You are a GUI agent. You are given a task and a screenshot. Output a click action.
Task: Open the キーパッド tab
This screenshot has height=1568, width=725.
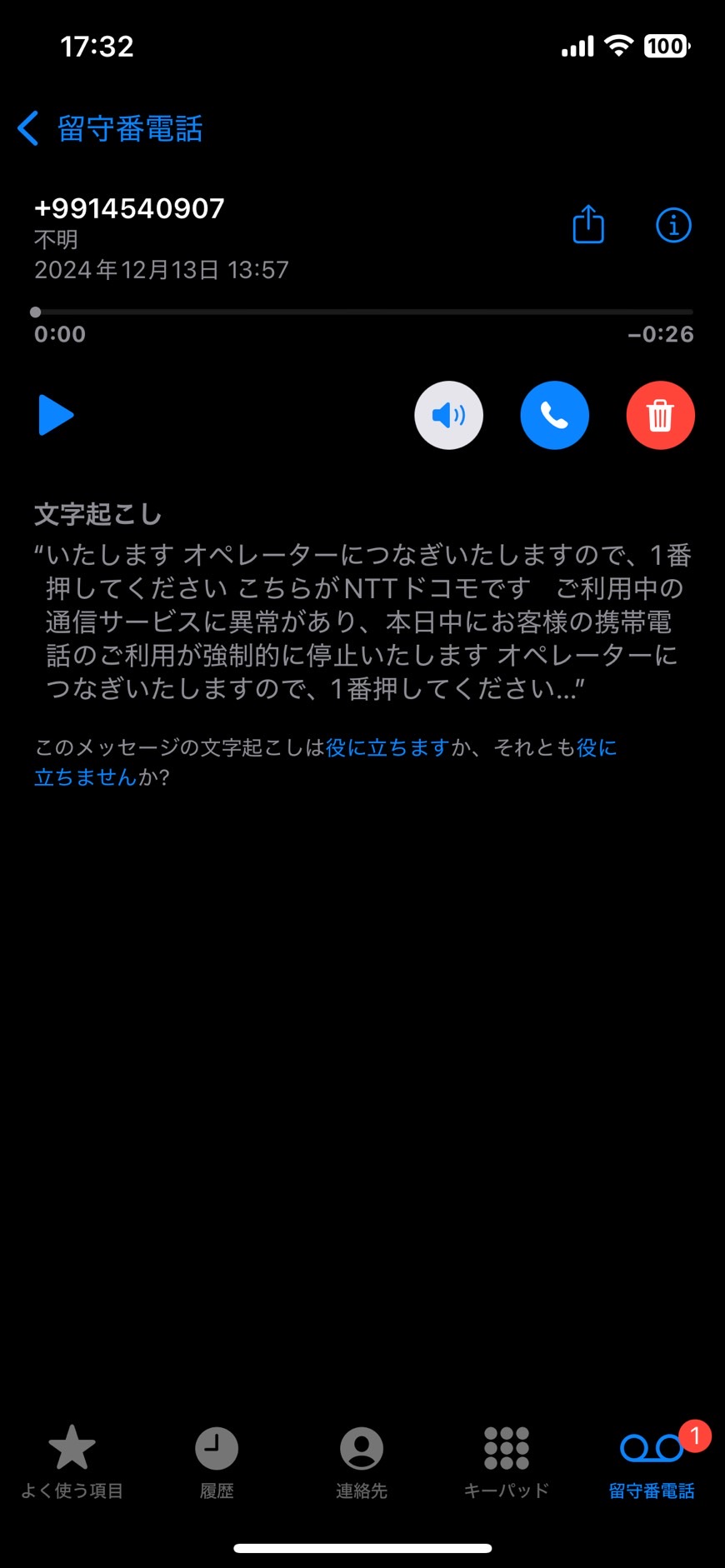507,1461
